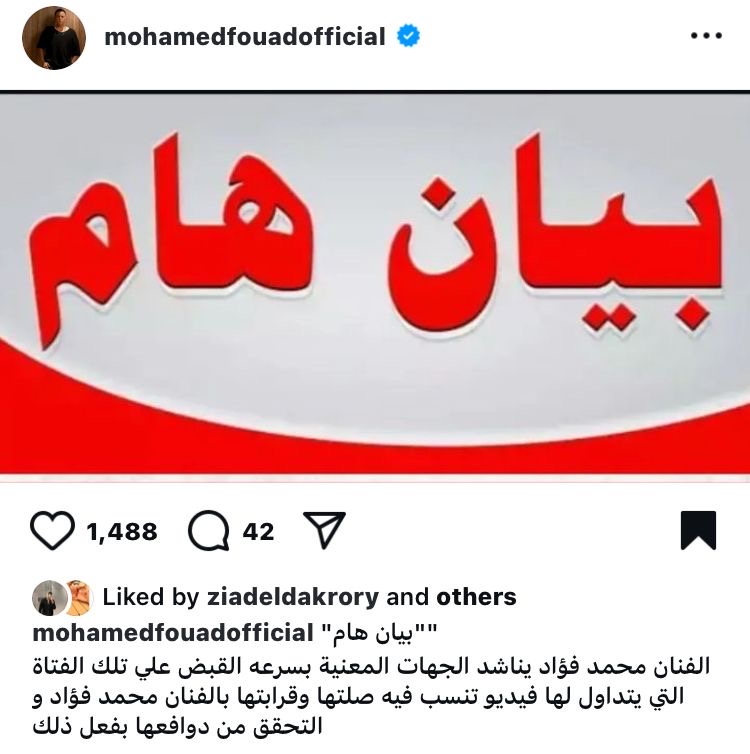750x754 pixels.
Task: Remove the bookmark from this saved post
Action: [698, 531]
